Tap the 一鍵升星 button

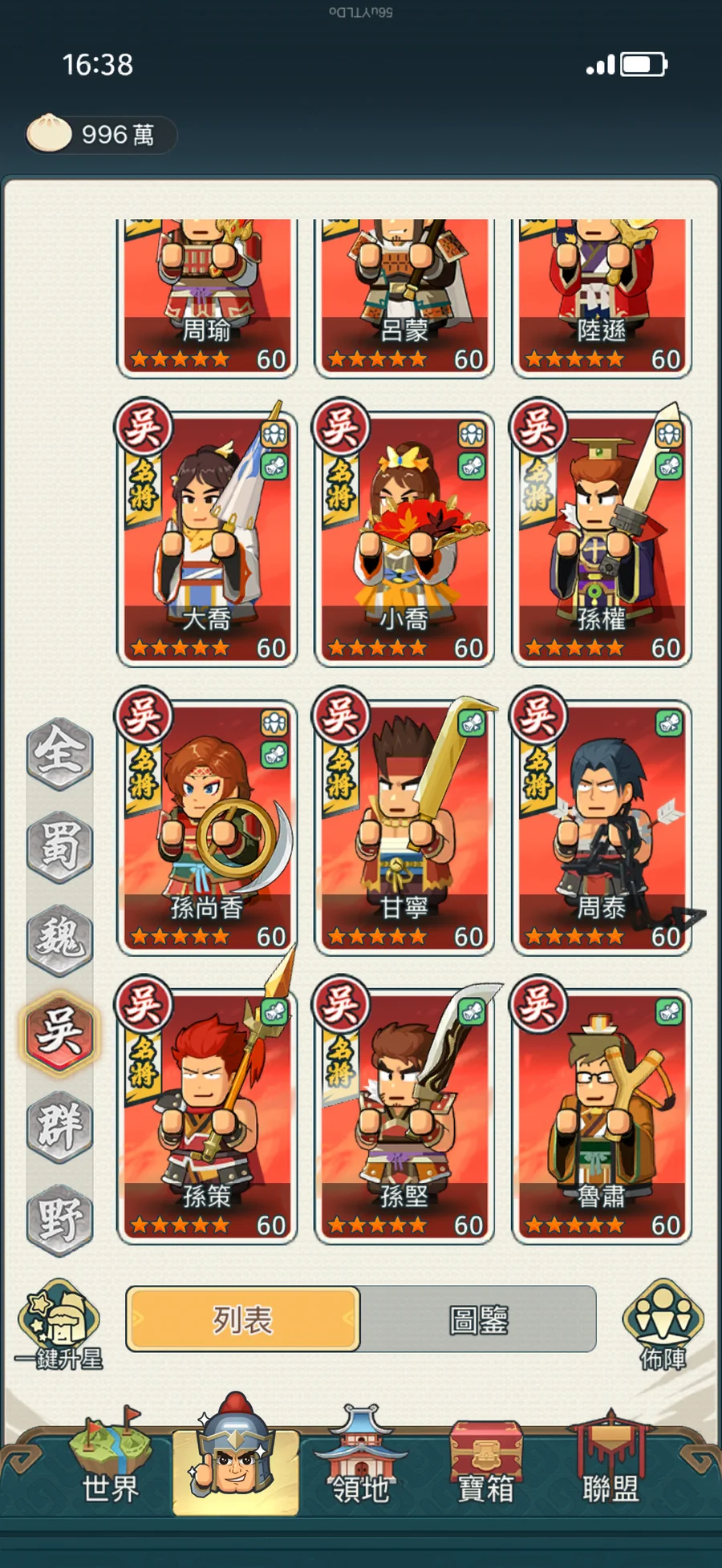59,1323
